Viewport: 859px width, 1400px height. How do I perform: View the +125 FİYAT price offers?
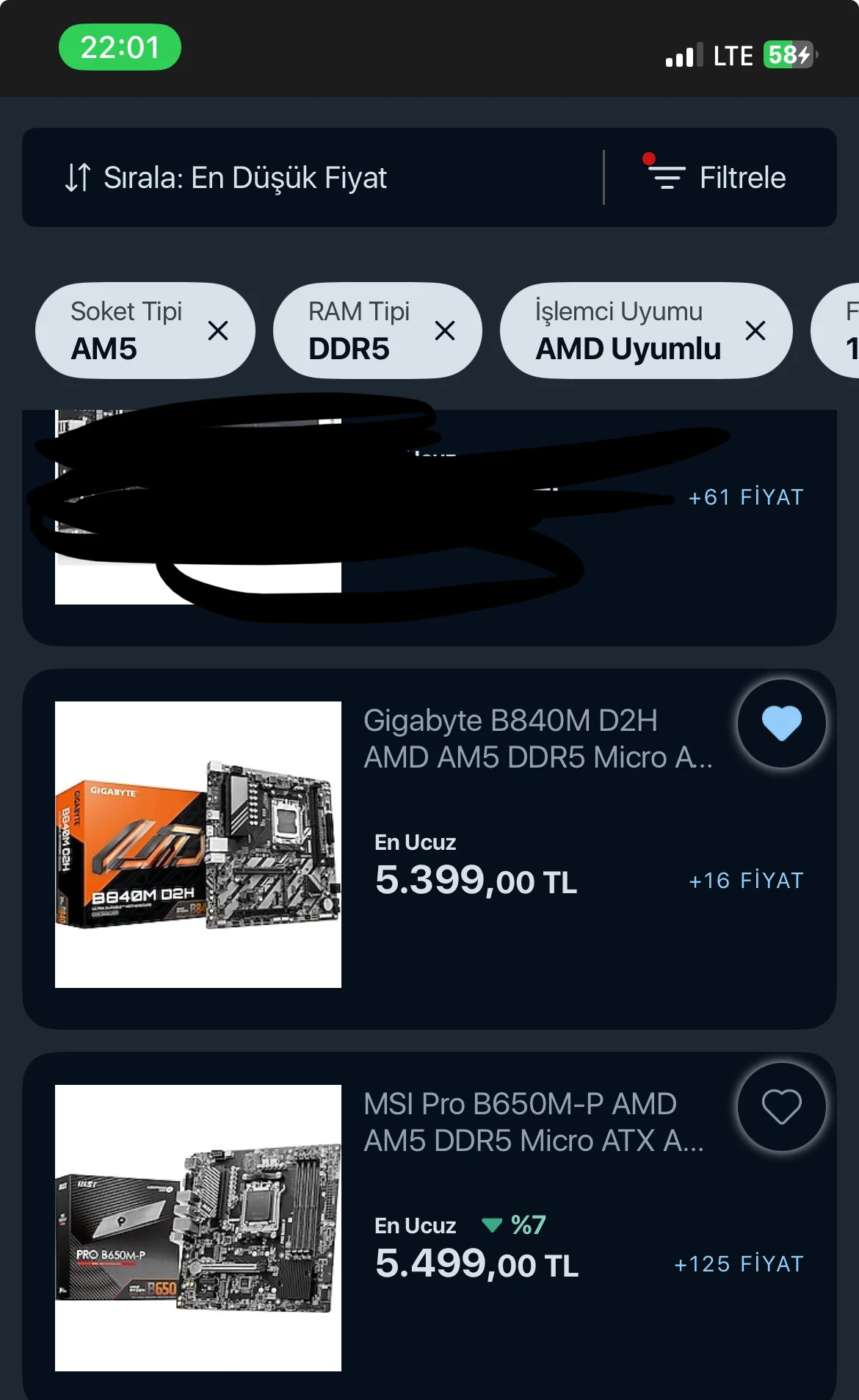point(739,1264)
